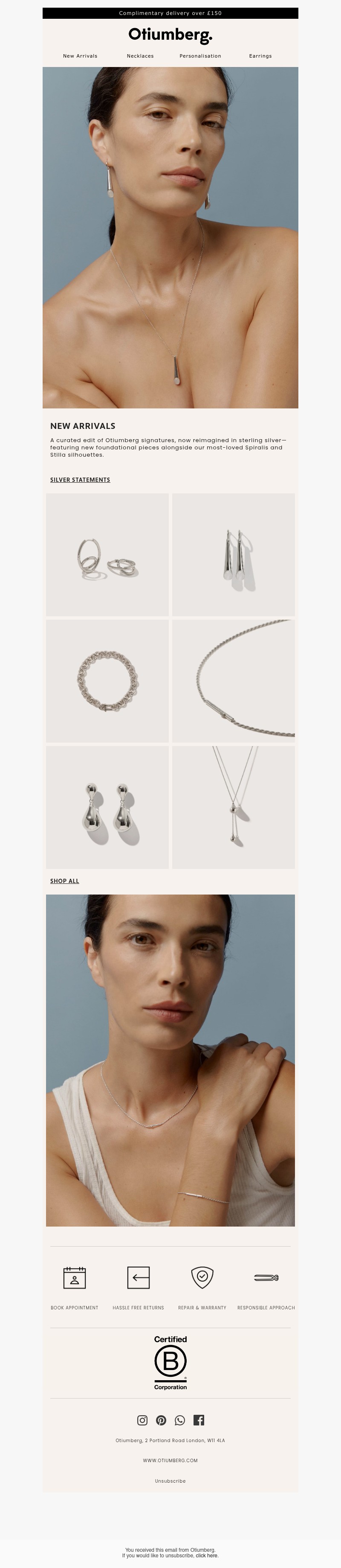The height and width of the screenshot is (1568, 341).
Task: View the lariat drop necklace product
Action: pyautogui.click(x=234, y=807)
